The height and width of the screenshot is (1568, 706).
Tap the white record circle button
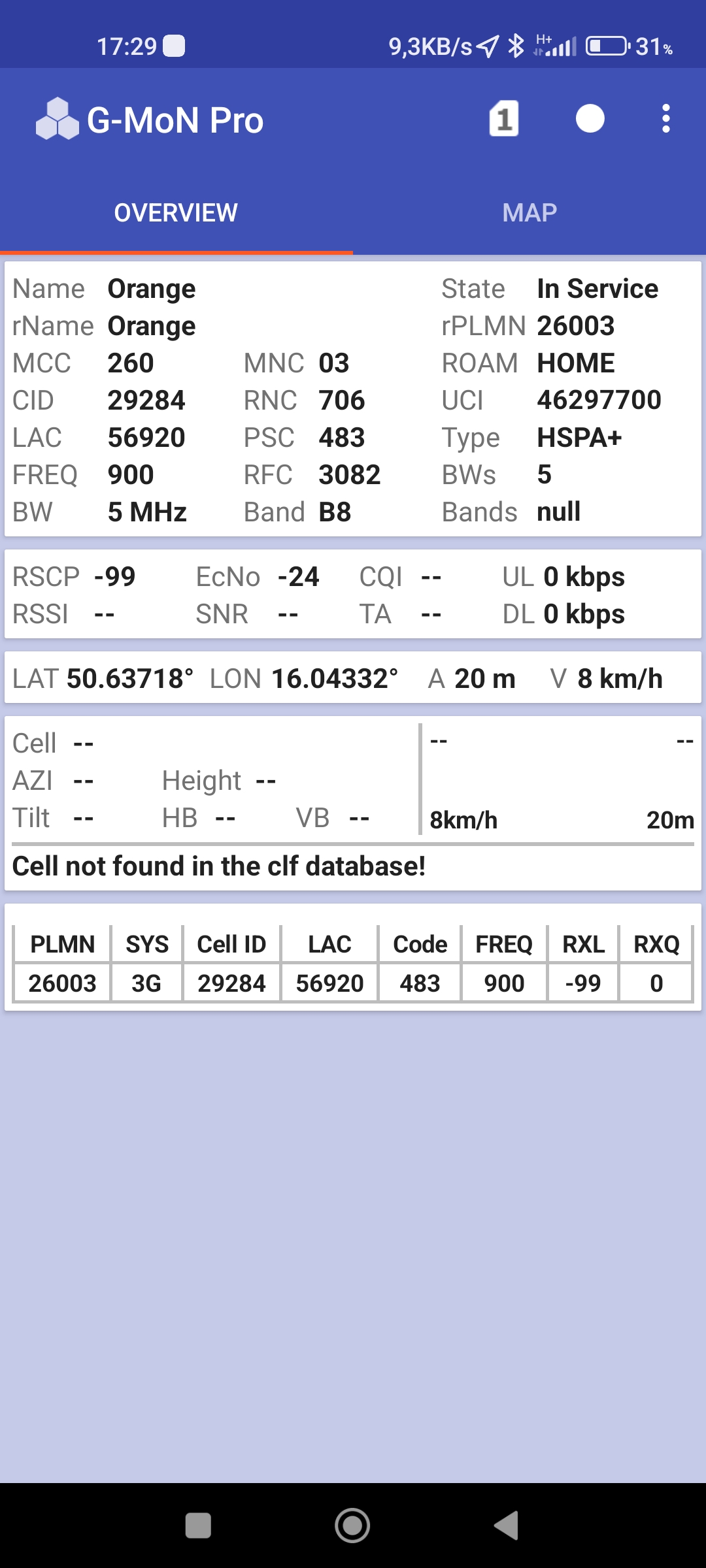(590, 119)
